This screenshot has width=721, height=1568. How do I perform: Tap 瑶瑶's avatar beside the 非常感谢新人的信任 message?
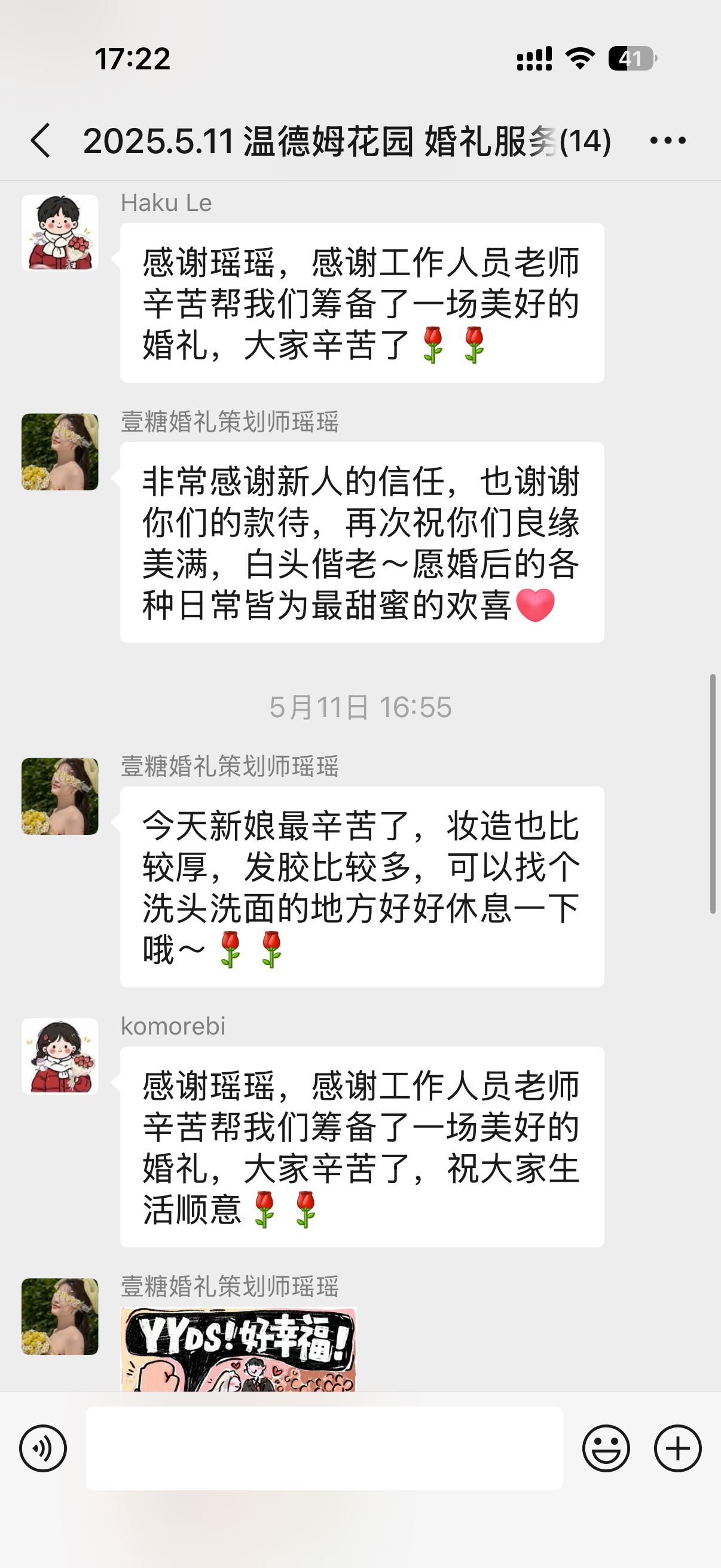click(60, 452)
